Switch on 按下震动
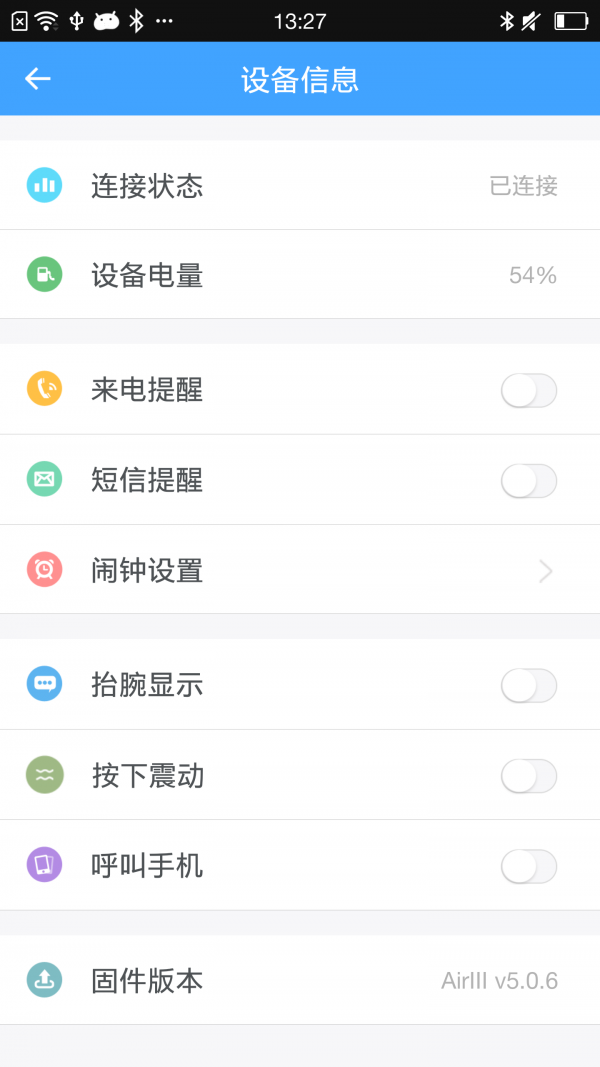The width and height of the screenshot is (600, 1067). pos(529,776)
